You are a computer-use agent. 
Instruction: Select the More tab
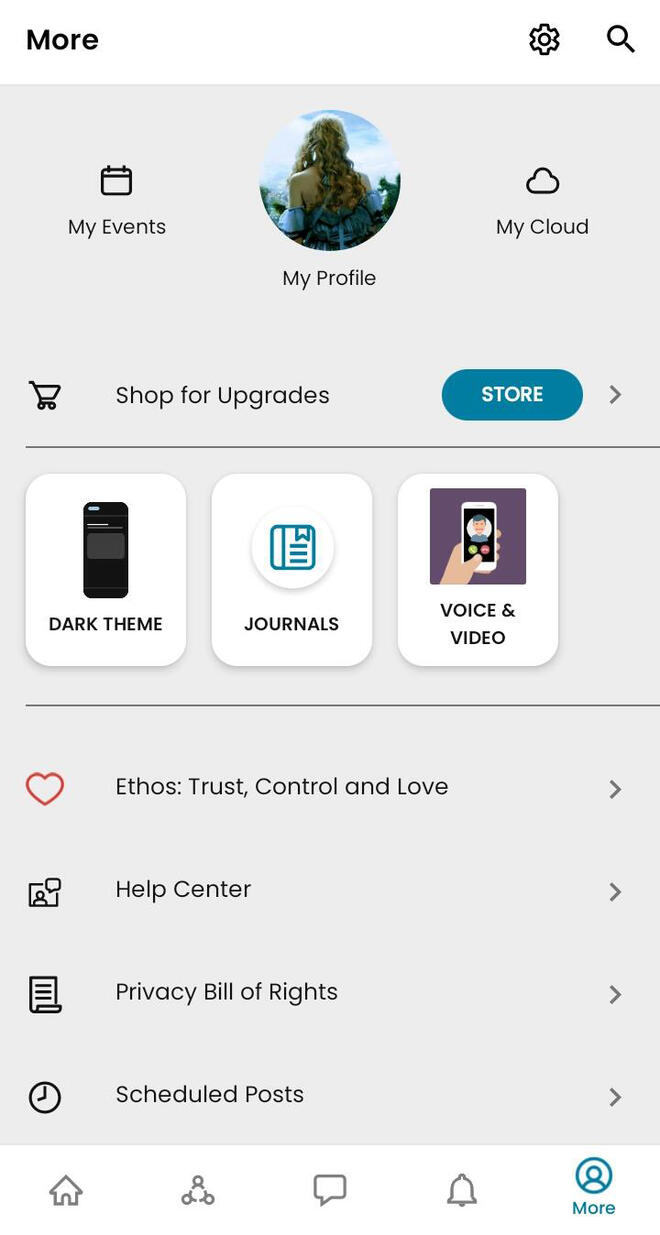pyautogui.click(x=593, y=1187)
